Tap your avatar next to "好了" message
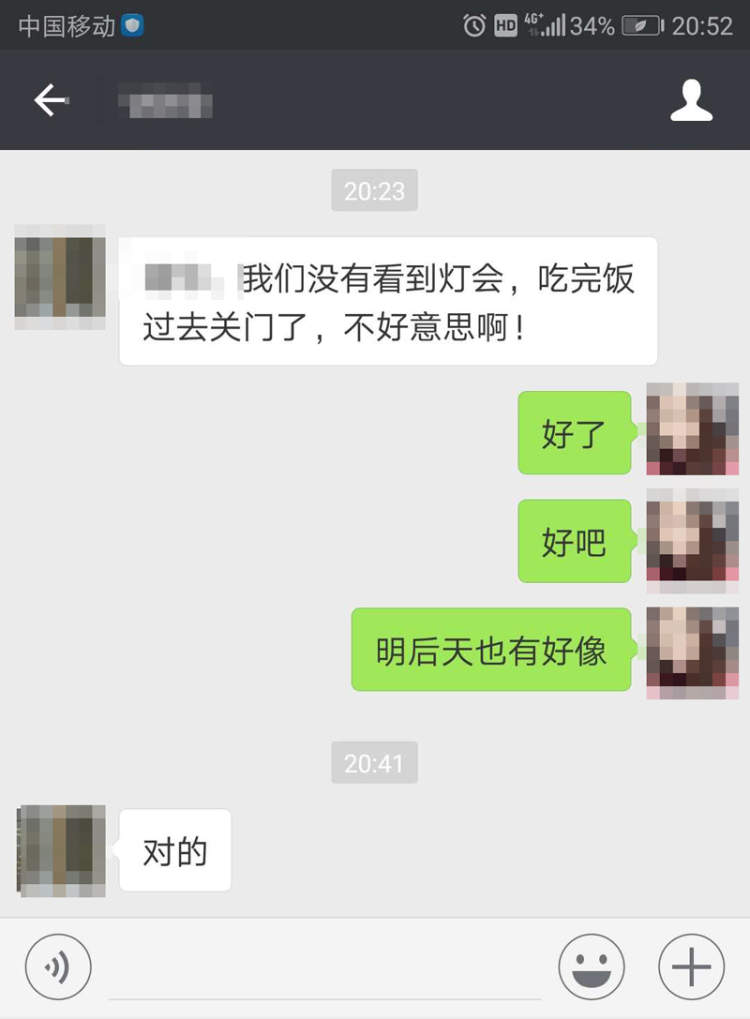750x1019 pixels. [692, 429]
